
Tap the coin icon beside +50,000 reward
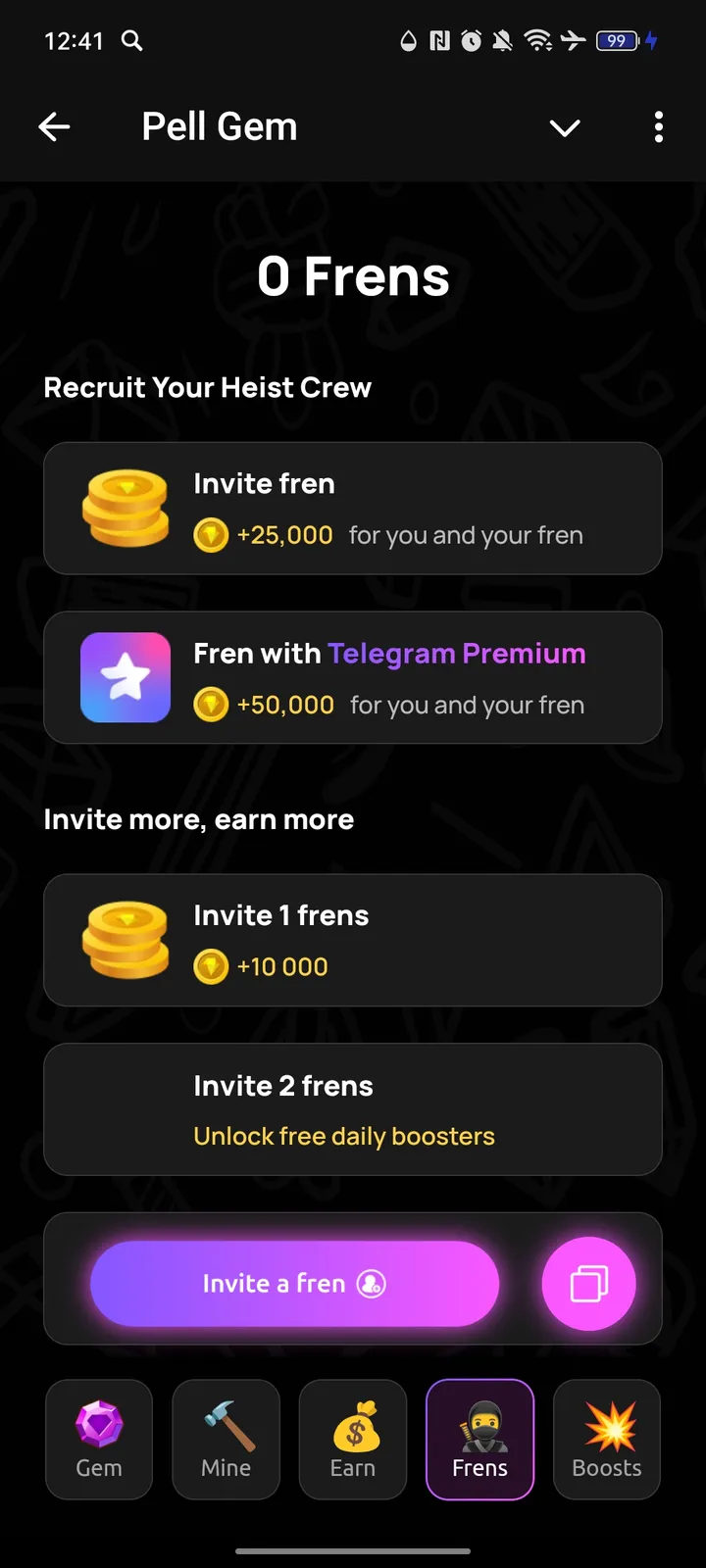click(x=211, y=705)
